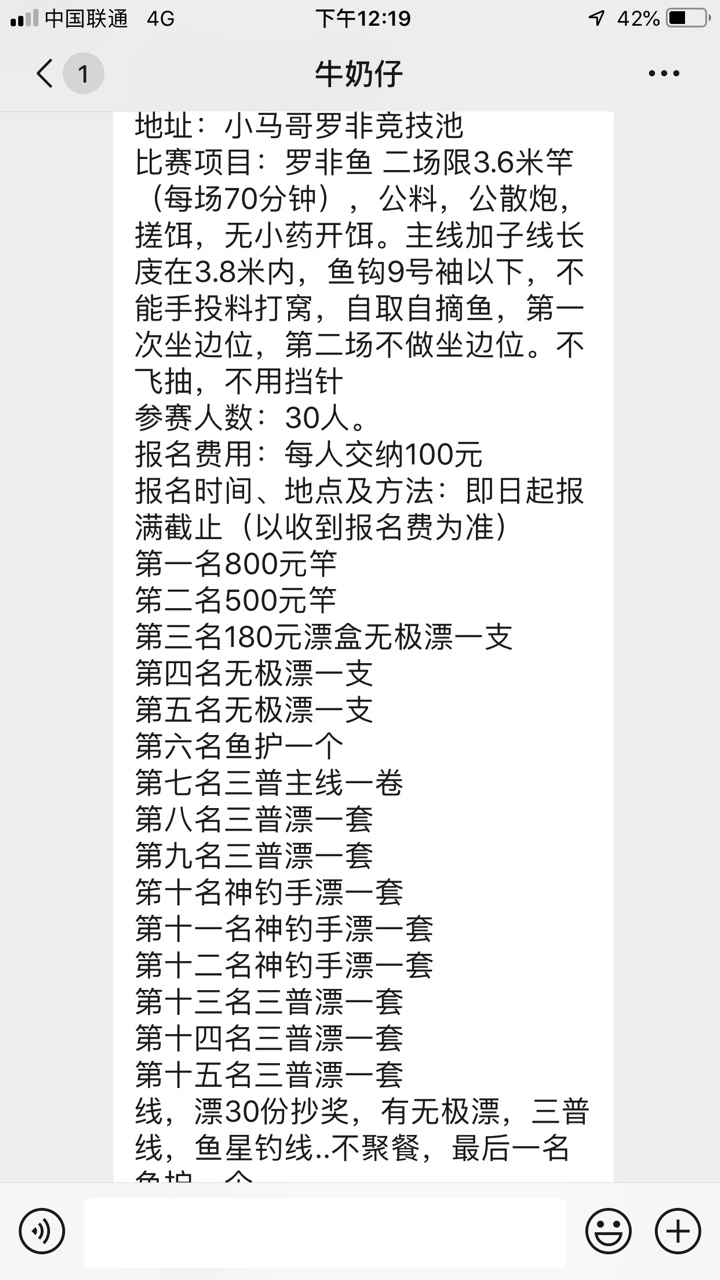Open the plus attachment menu
720x1280 pixels.
677,1231
